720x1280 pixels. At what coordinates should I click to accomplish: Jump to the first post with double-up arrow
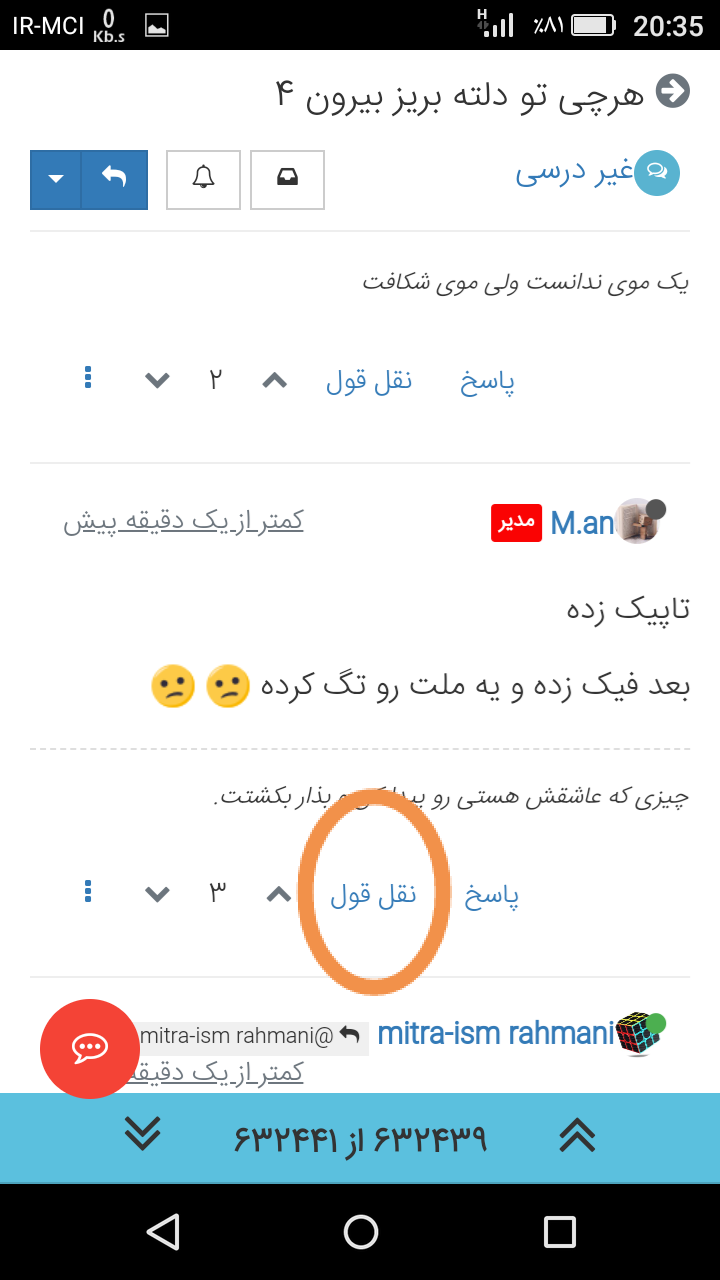coord(577,1133)
